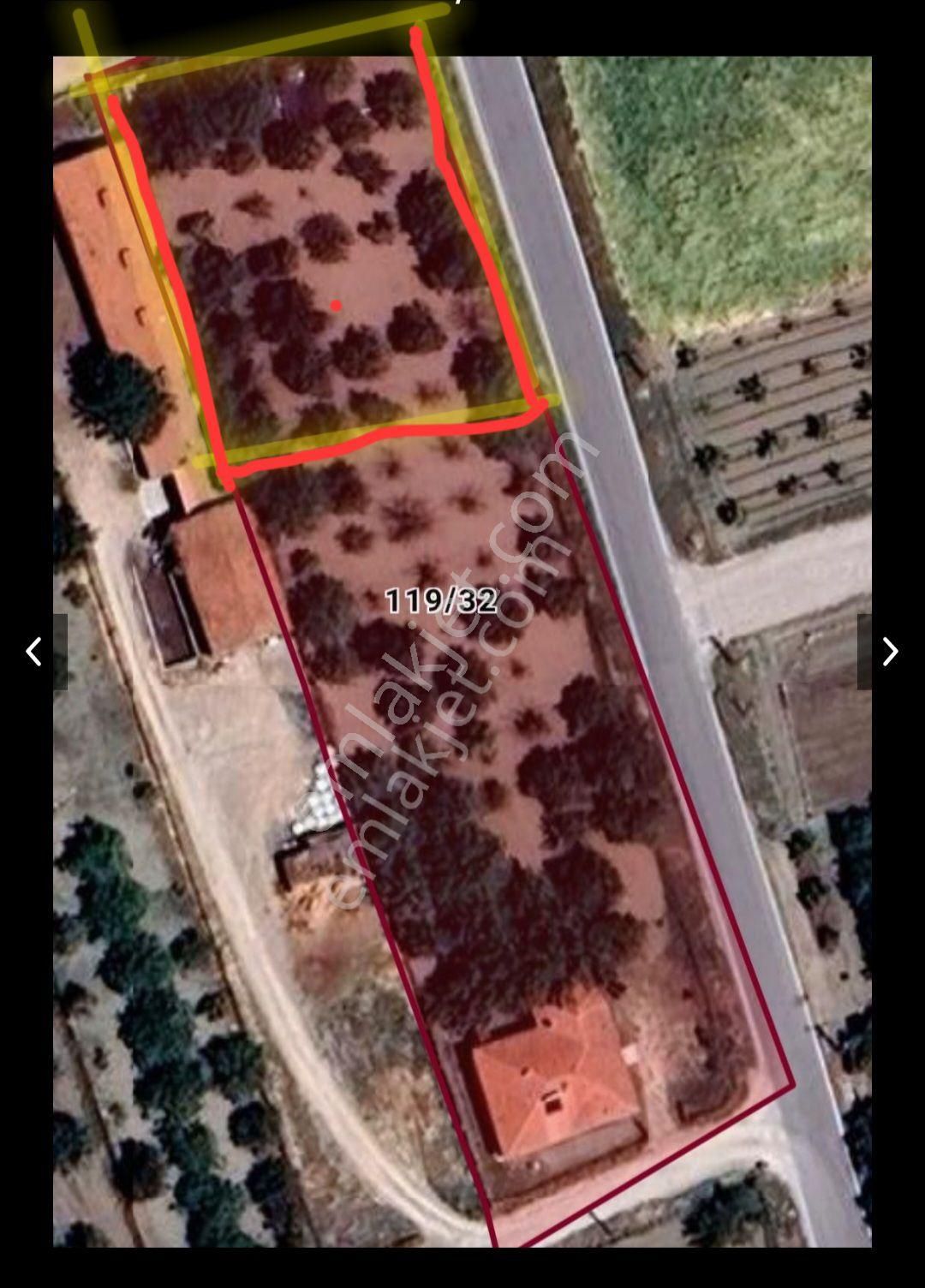
Task: Click the red center marker dot
Action: 336,304
